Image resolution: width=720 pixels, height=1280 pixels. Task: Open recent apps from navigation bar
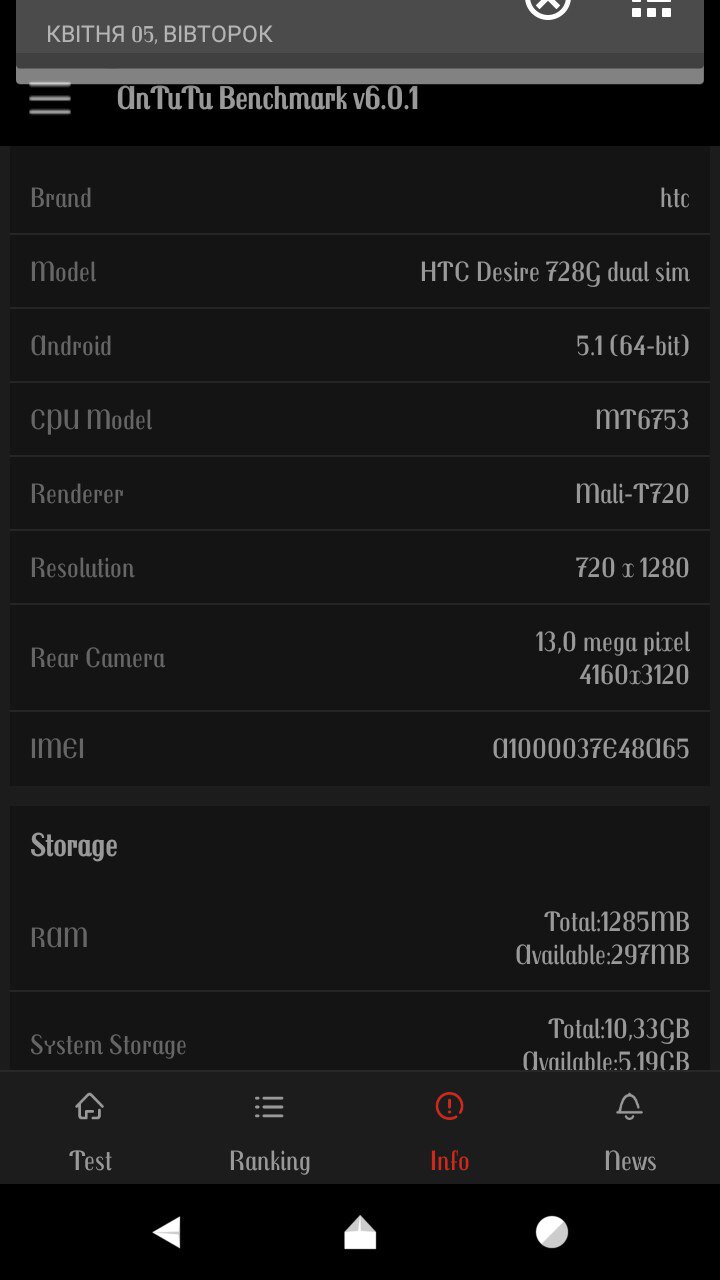551,1232
